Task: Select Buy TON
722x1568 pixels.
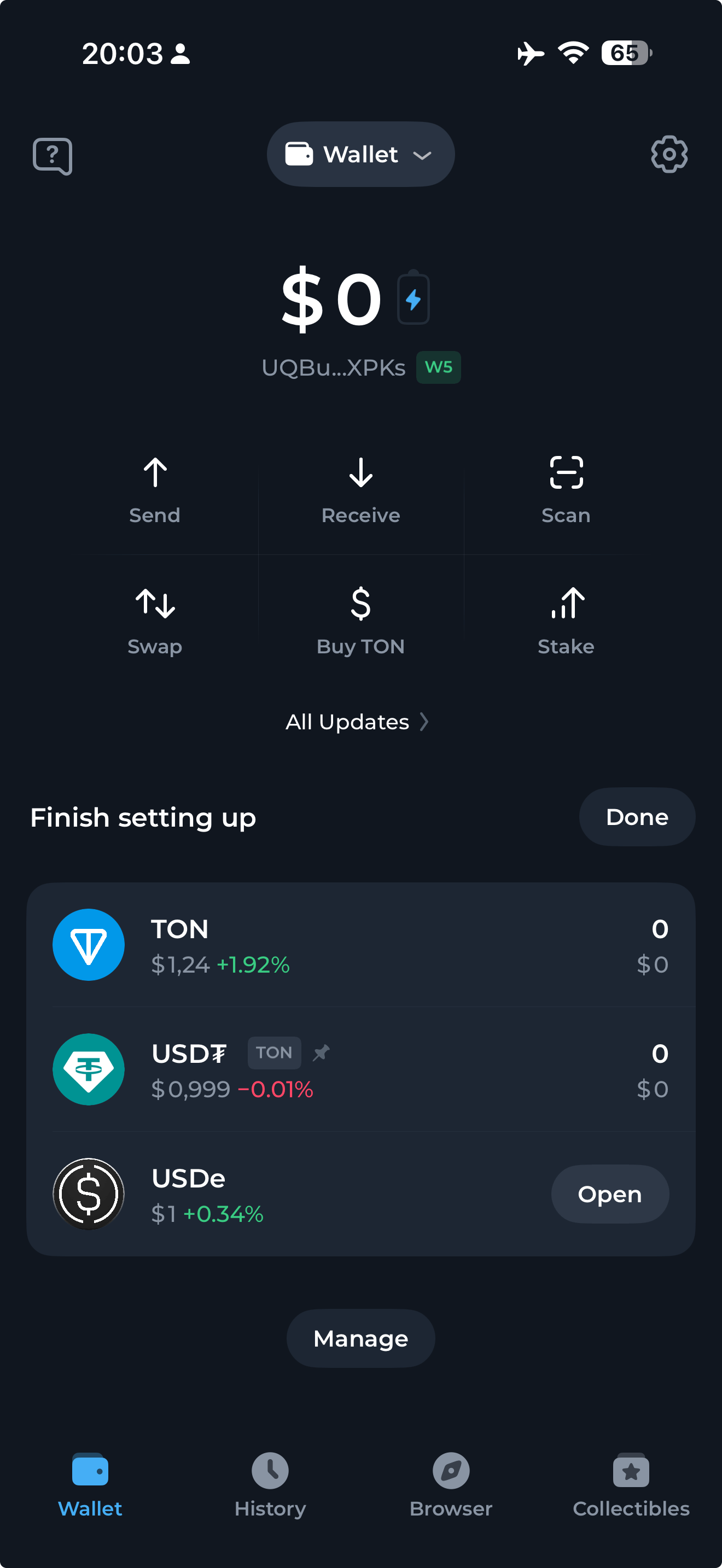Action: click(x=361, y=621)
